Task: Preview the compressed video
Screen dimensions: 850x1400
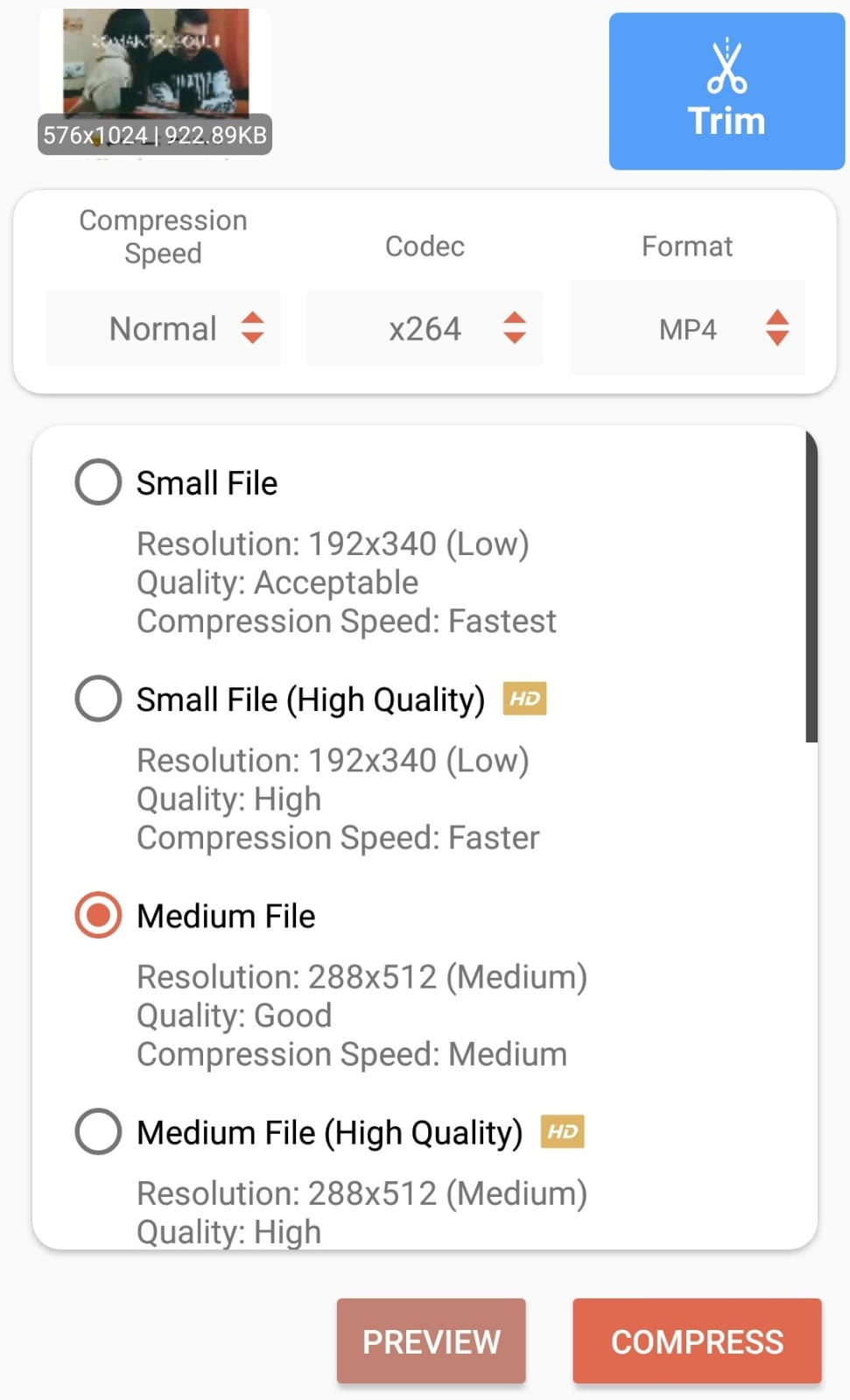Action: [432, 1340]
